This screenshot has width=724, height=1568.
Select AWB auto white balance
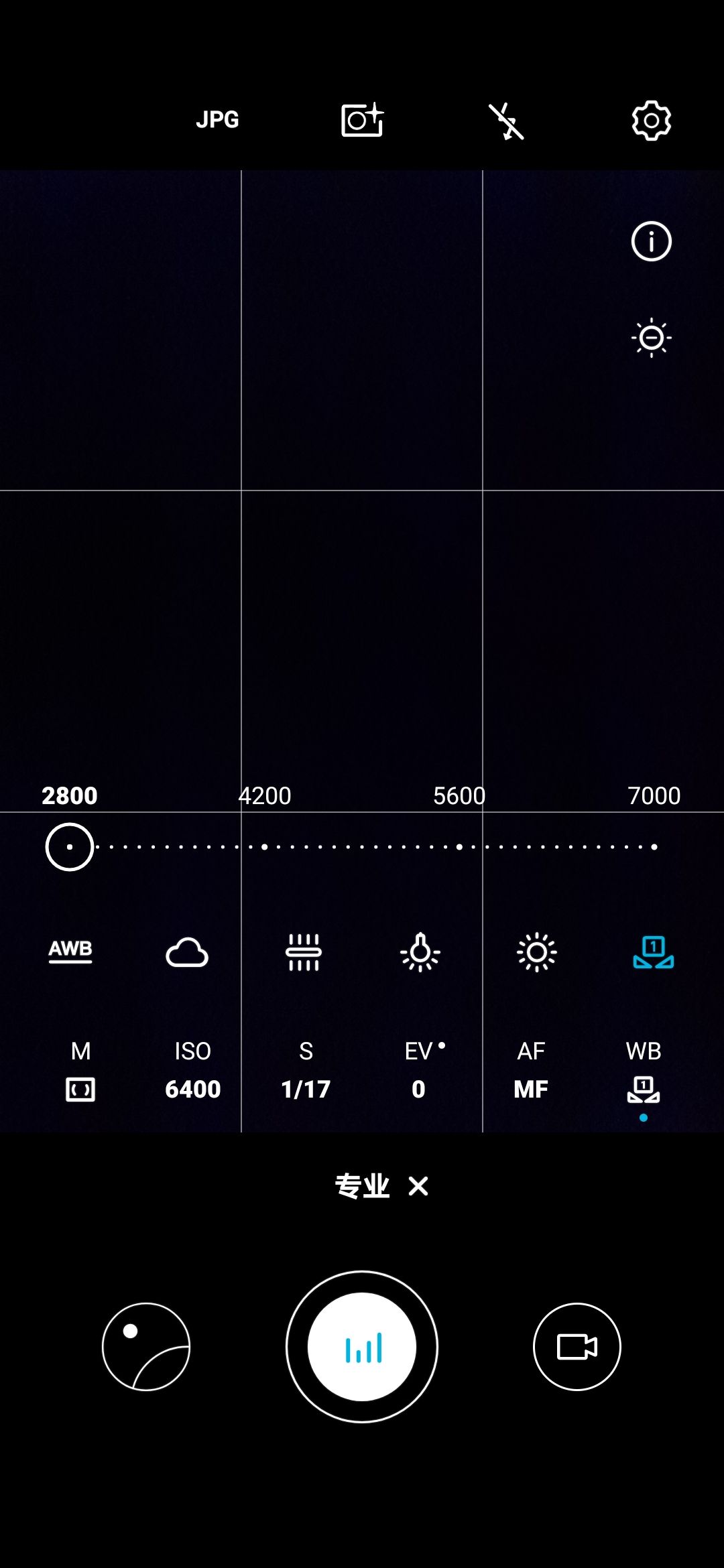70,952
